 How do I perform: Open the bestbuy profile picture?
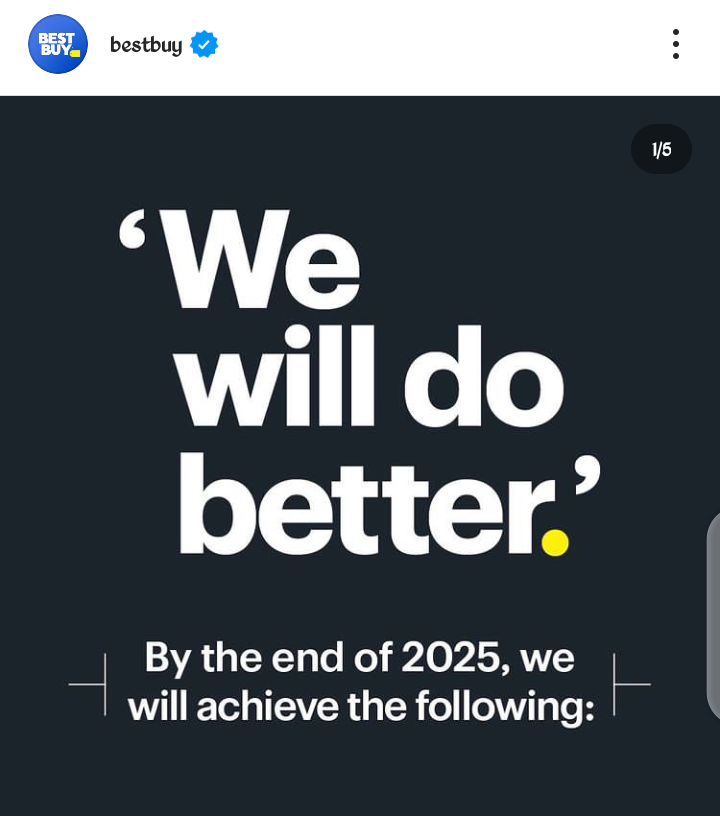(58, 44)
